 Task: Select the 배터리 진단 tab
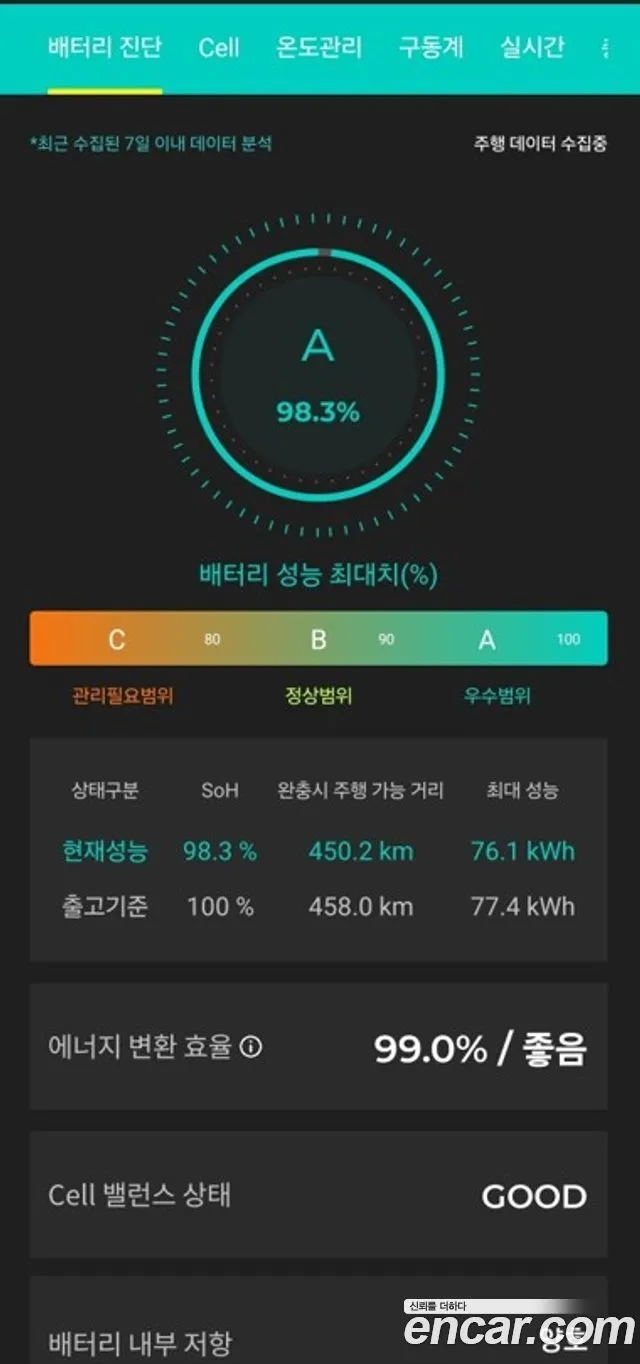105,47
